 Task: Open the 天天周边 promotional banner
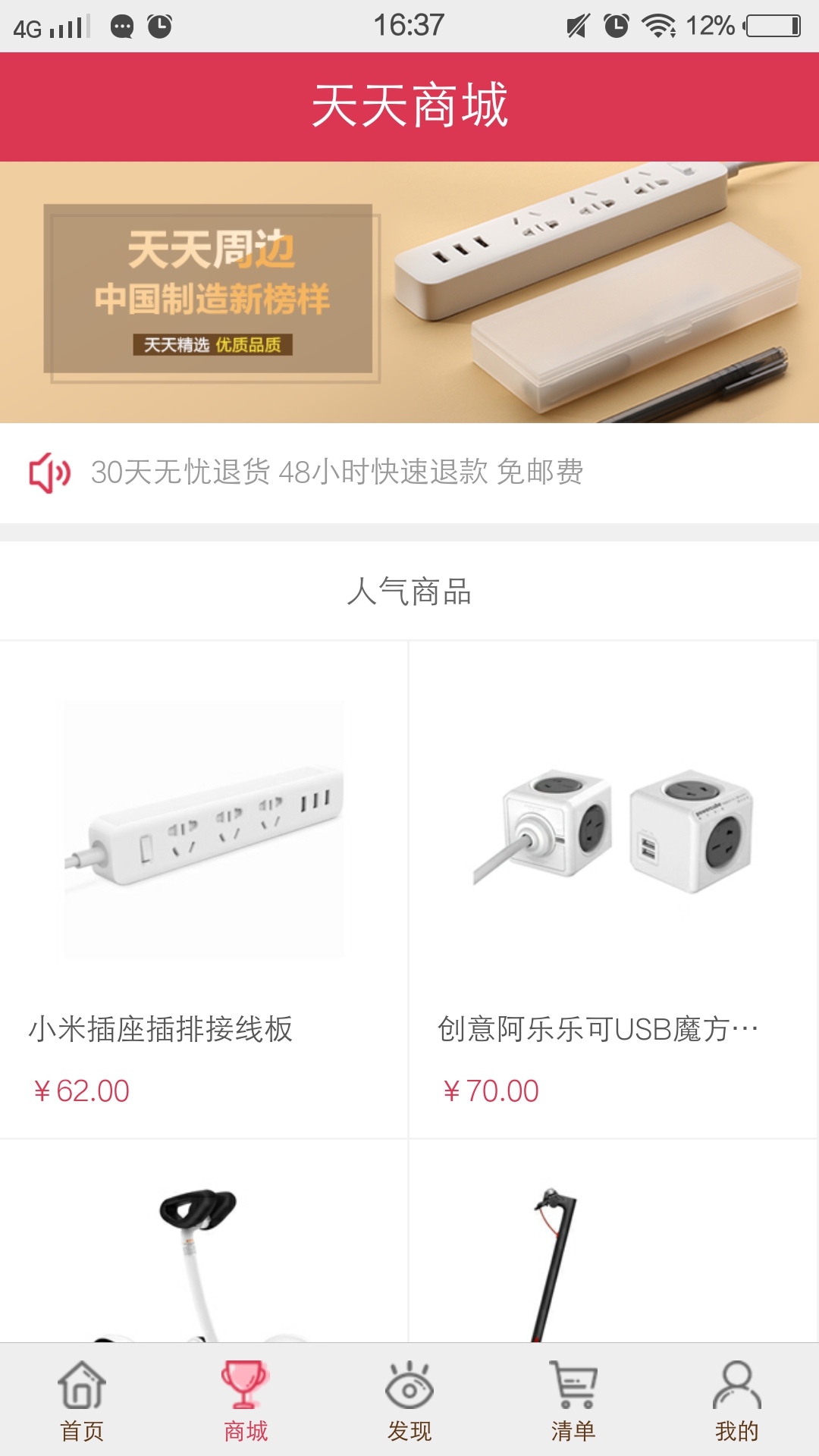[409, 292]
